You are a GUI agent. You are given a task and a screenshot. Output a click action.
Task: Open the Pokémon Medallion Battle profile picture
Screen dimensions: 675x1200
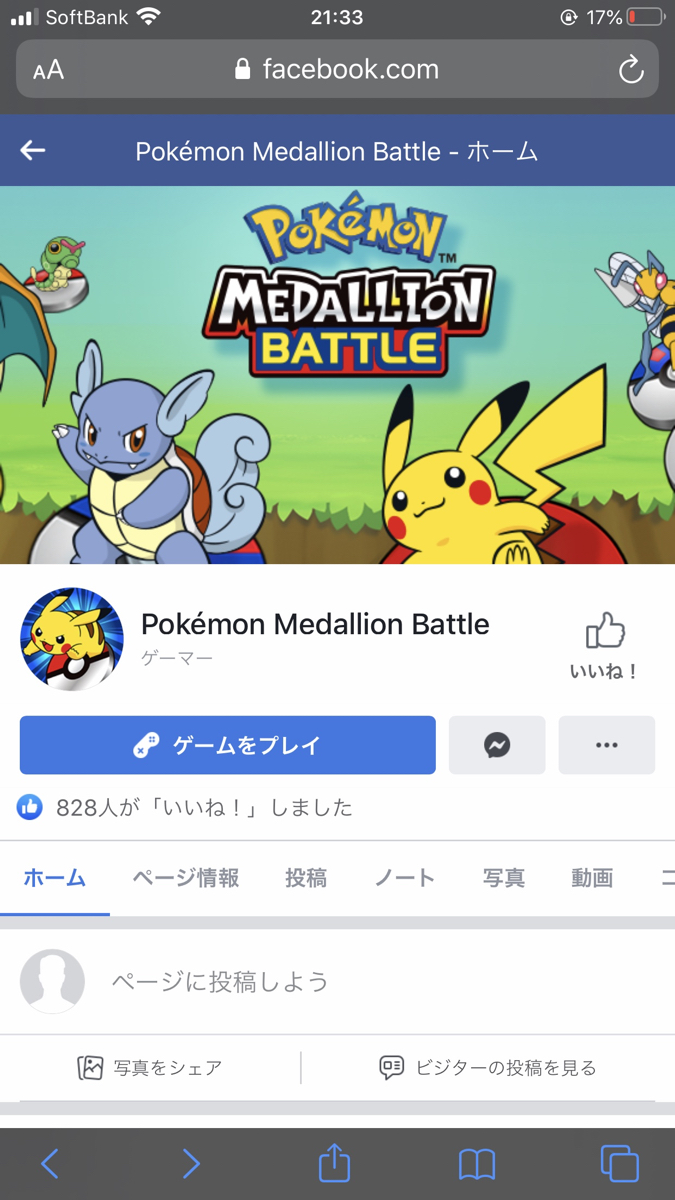click(72, 639)
